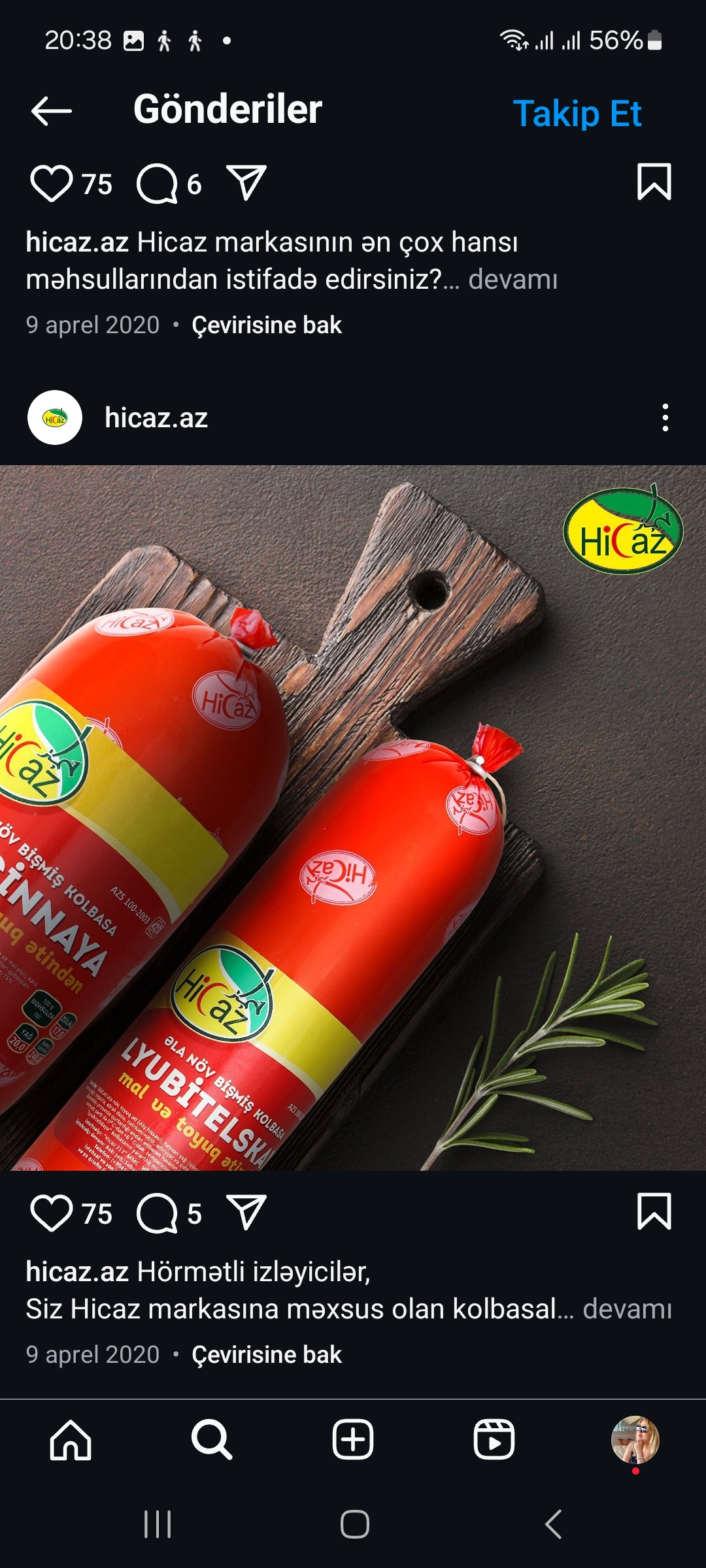View translation of the Hörmətli izləyicilər caption
The image size is (706, 1568).
[x=267, y=1355]
